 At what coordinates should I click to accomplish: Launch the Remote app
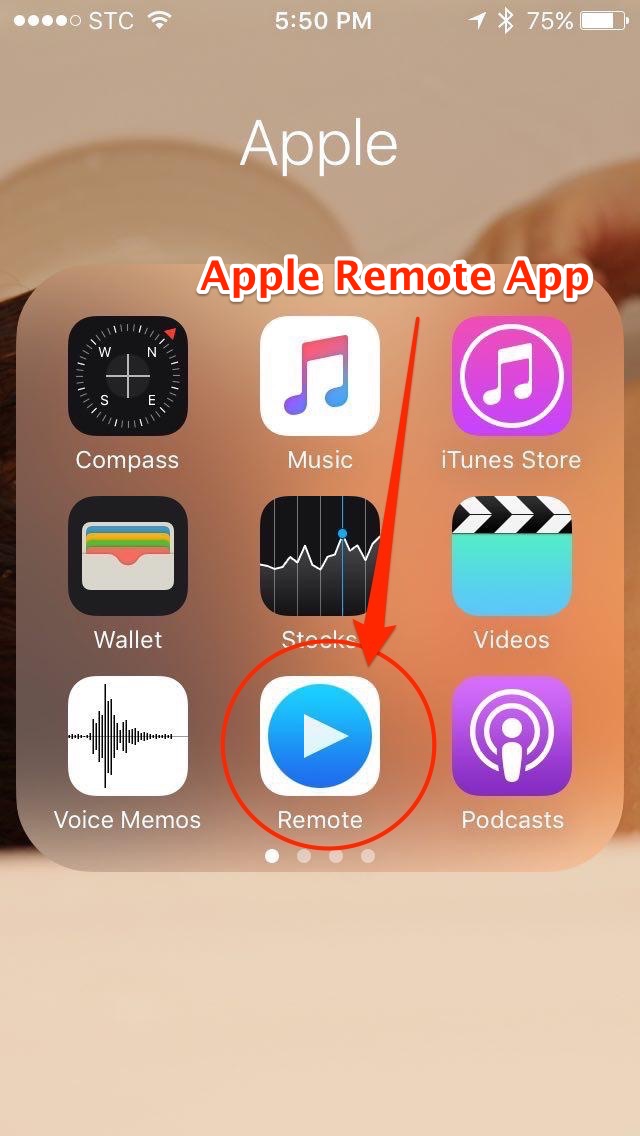pos(320,736)
